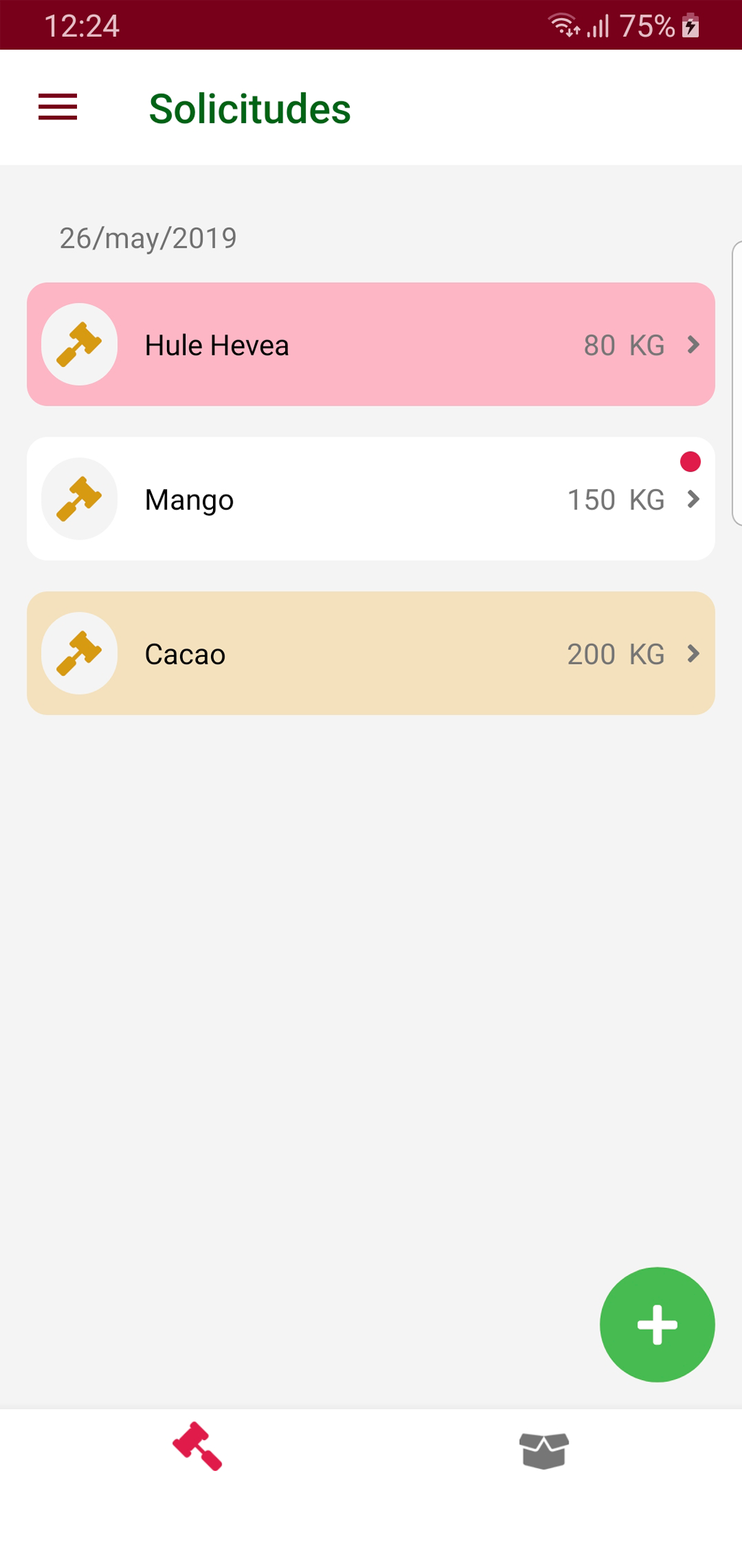Image resolution: width=742 pixels, height=1568 pixels.
Task: Open the Hule Hevea request
Action: coord(371,345)
